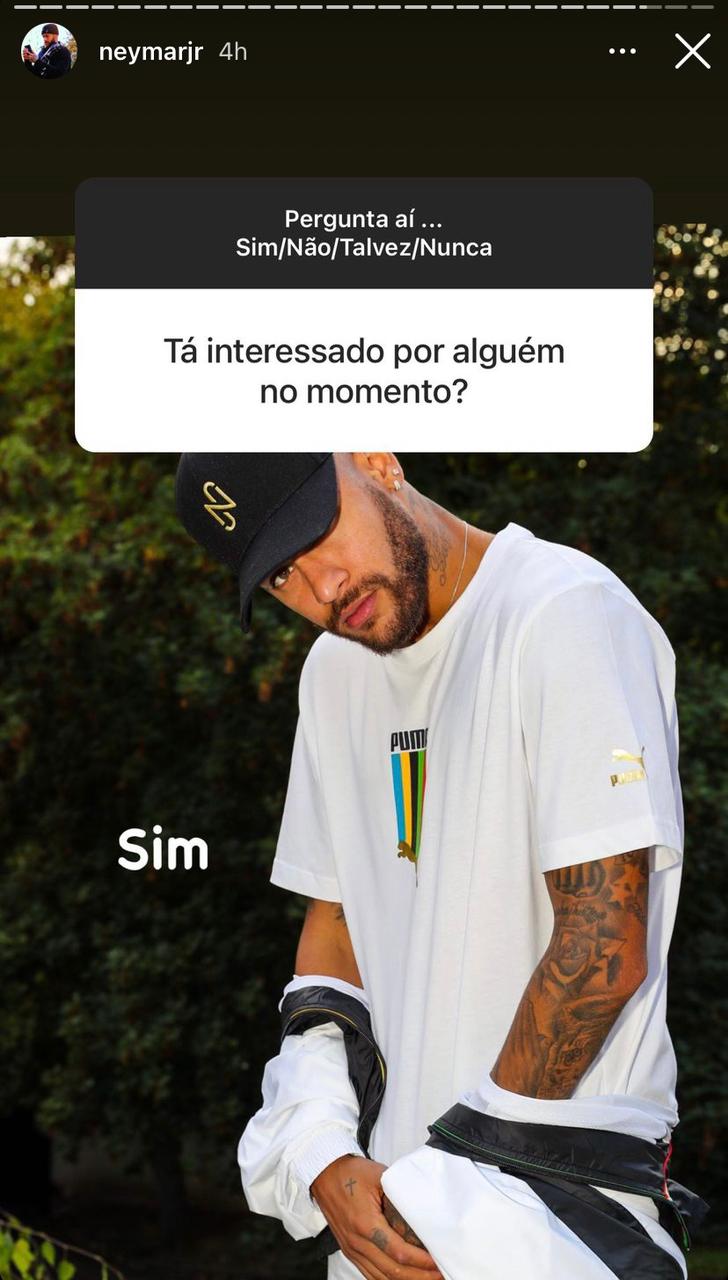Tap the neymarjr username

point(151,52)
